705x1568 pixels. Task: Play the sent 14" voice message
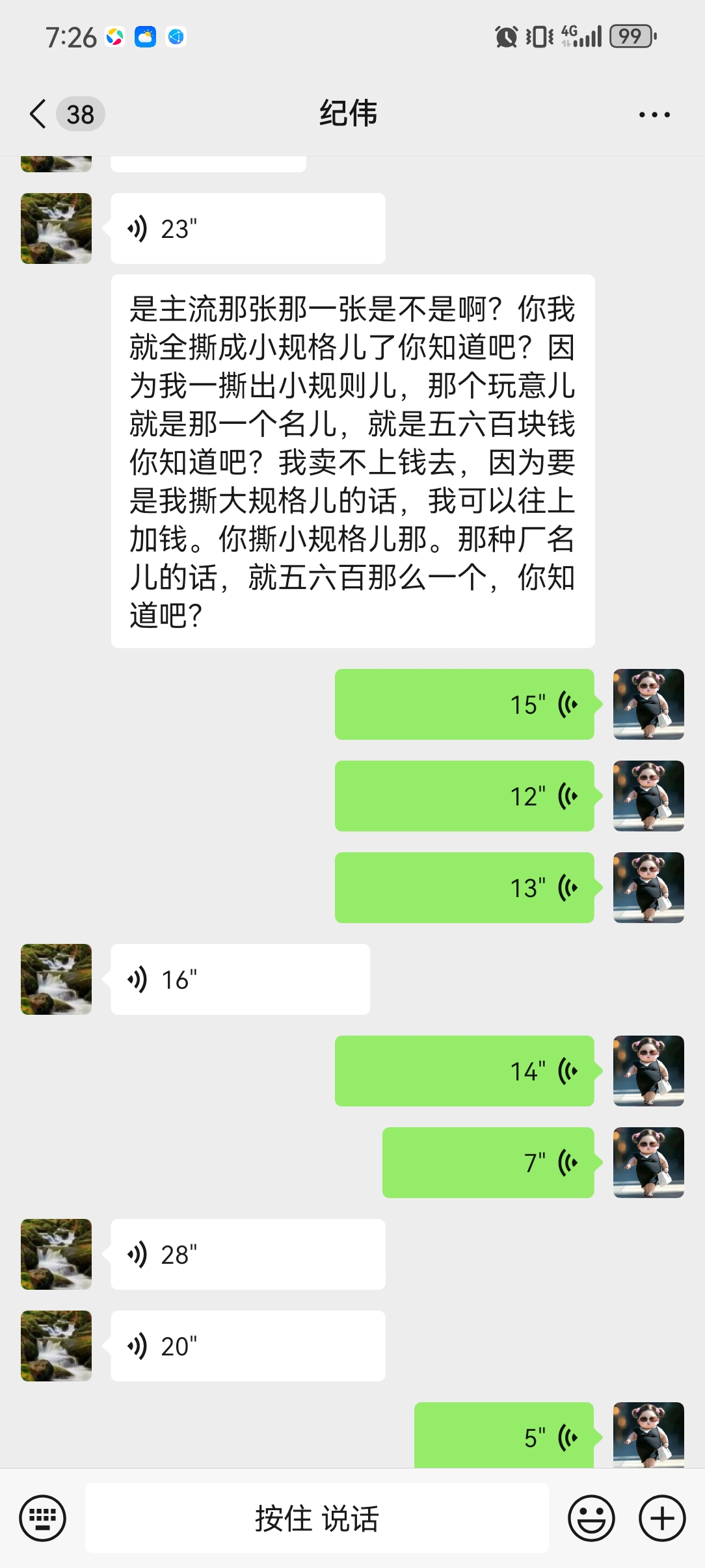coord(464,1071)
